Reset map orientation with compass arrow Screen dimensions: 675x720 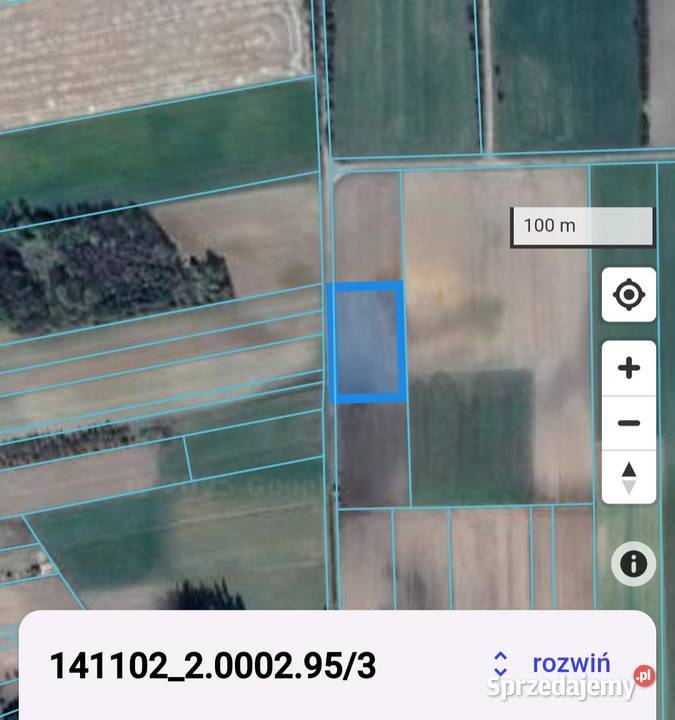629,477
